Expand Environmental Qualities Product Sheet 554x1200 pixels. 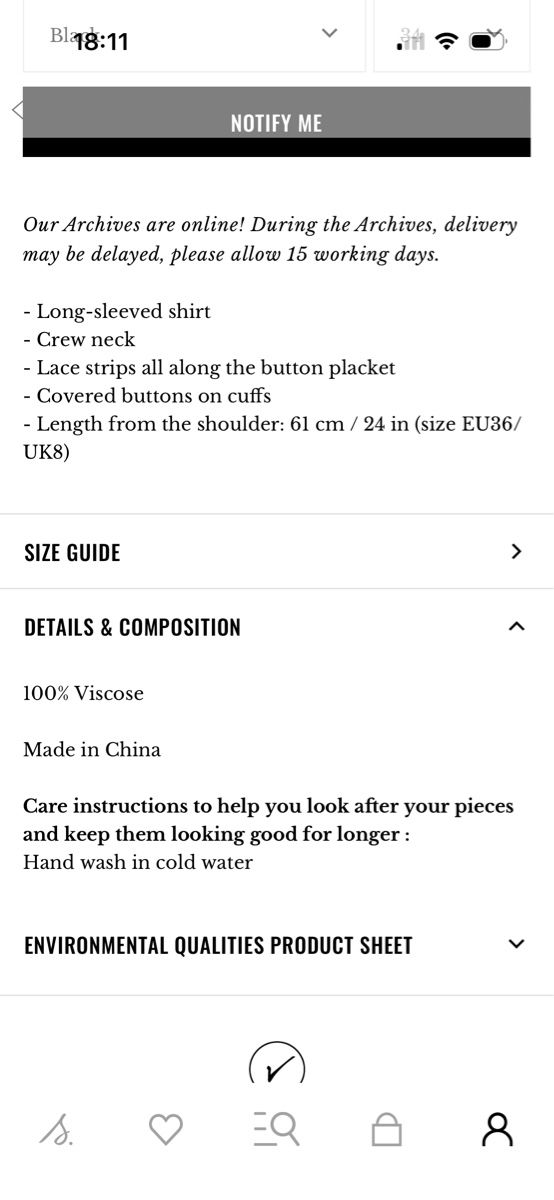coord(277,945)
